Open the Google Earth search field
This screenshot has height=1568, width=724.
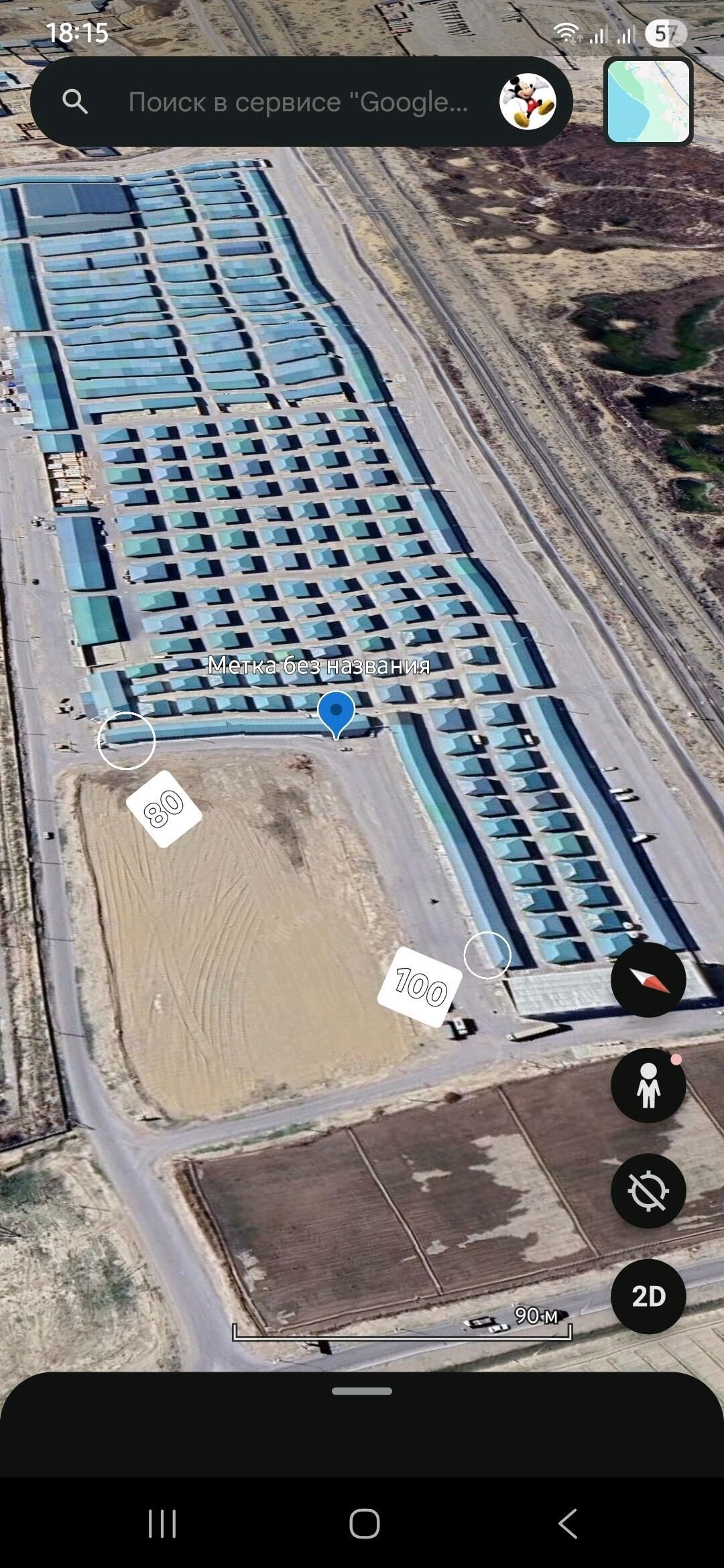295,102
